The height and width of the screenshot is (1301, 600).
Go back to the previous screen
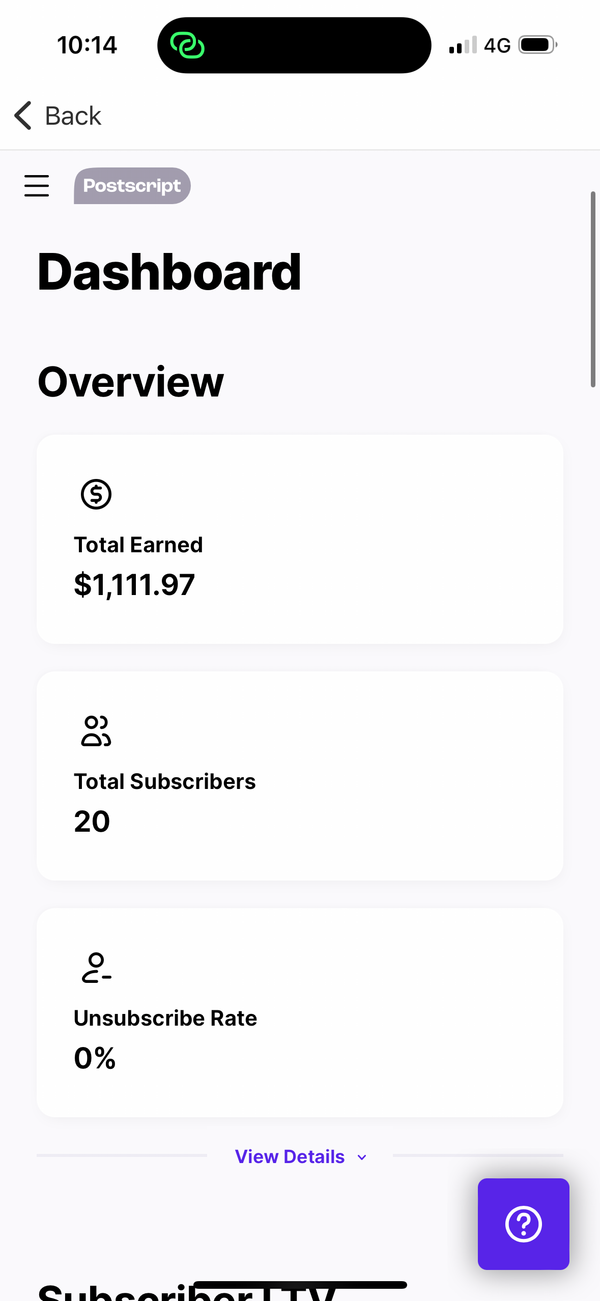point(58,116)
